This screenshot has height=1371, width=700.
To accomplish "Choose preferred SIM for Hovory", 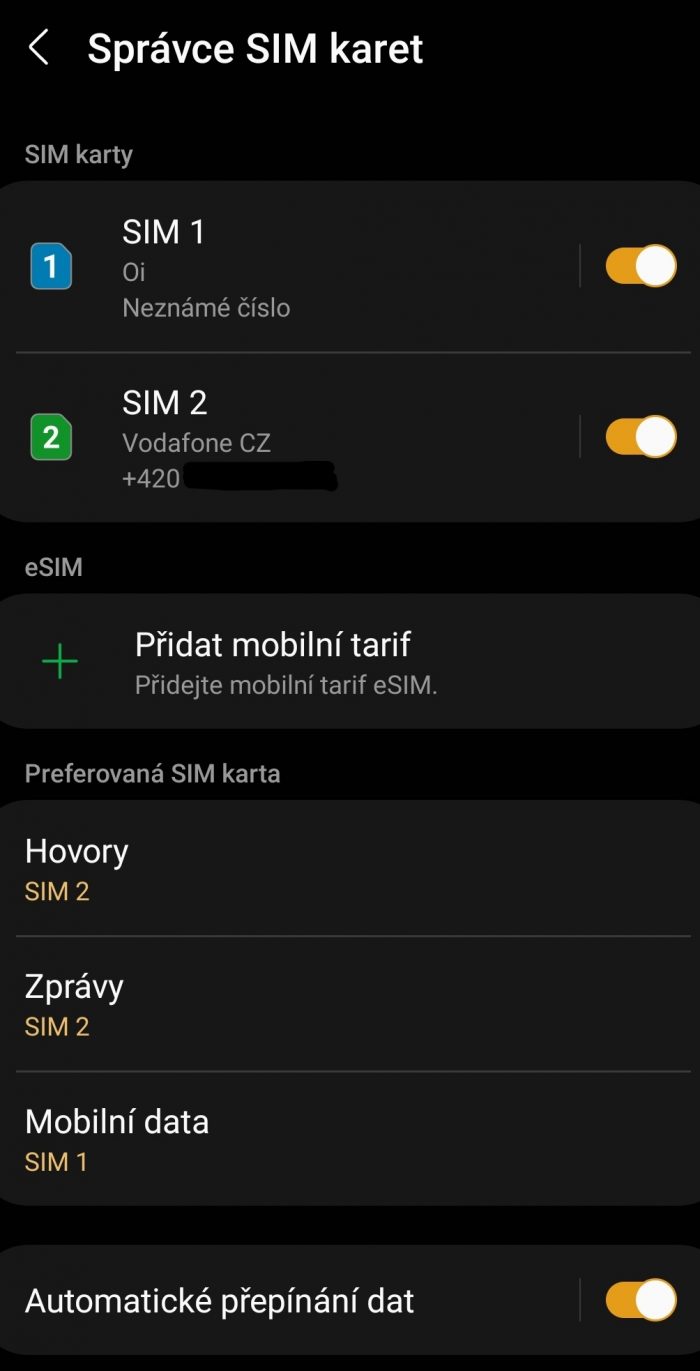I will 350,868.
